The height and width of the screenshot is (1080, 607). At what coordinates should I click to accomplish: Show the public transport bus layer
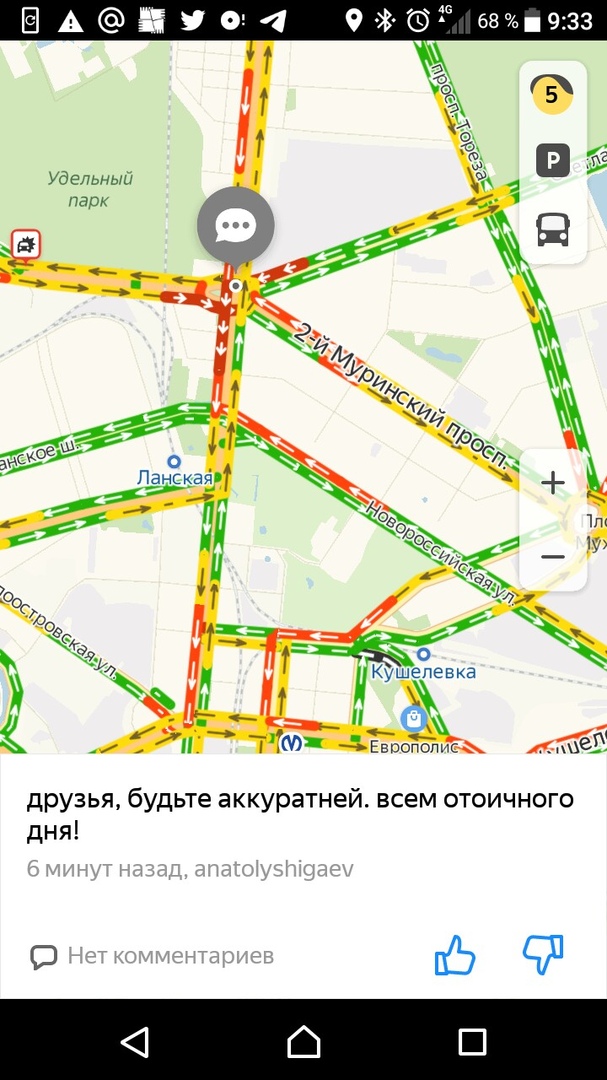[552, 230]
